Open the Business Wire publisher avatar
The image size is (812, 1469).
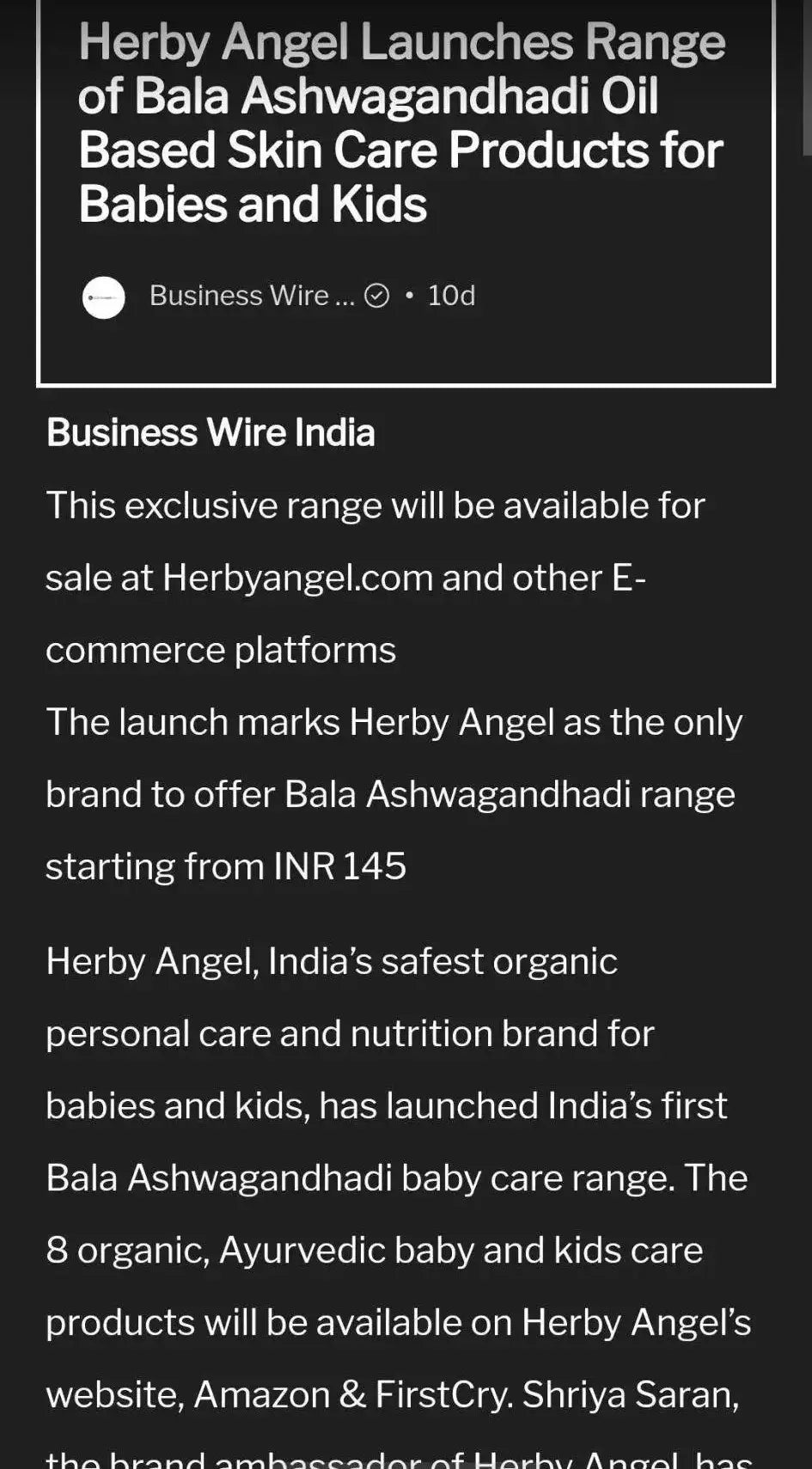click(x=104, y=297)
